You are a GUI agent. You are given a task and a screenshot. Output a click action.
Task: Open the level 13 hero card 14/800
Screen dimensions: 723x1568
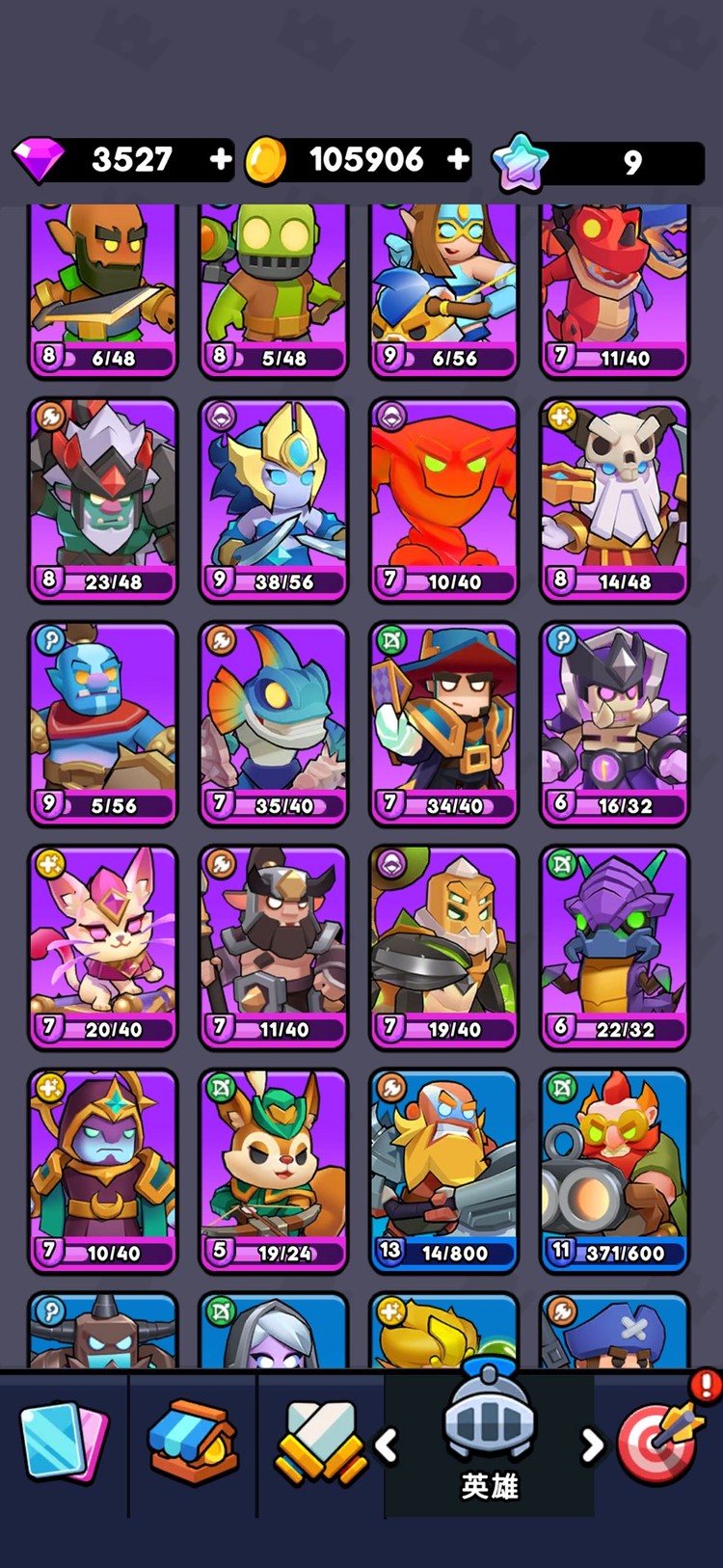point(444,1171)
